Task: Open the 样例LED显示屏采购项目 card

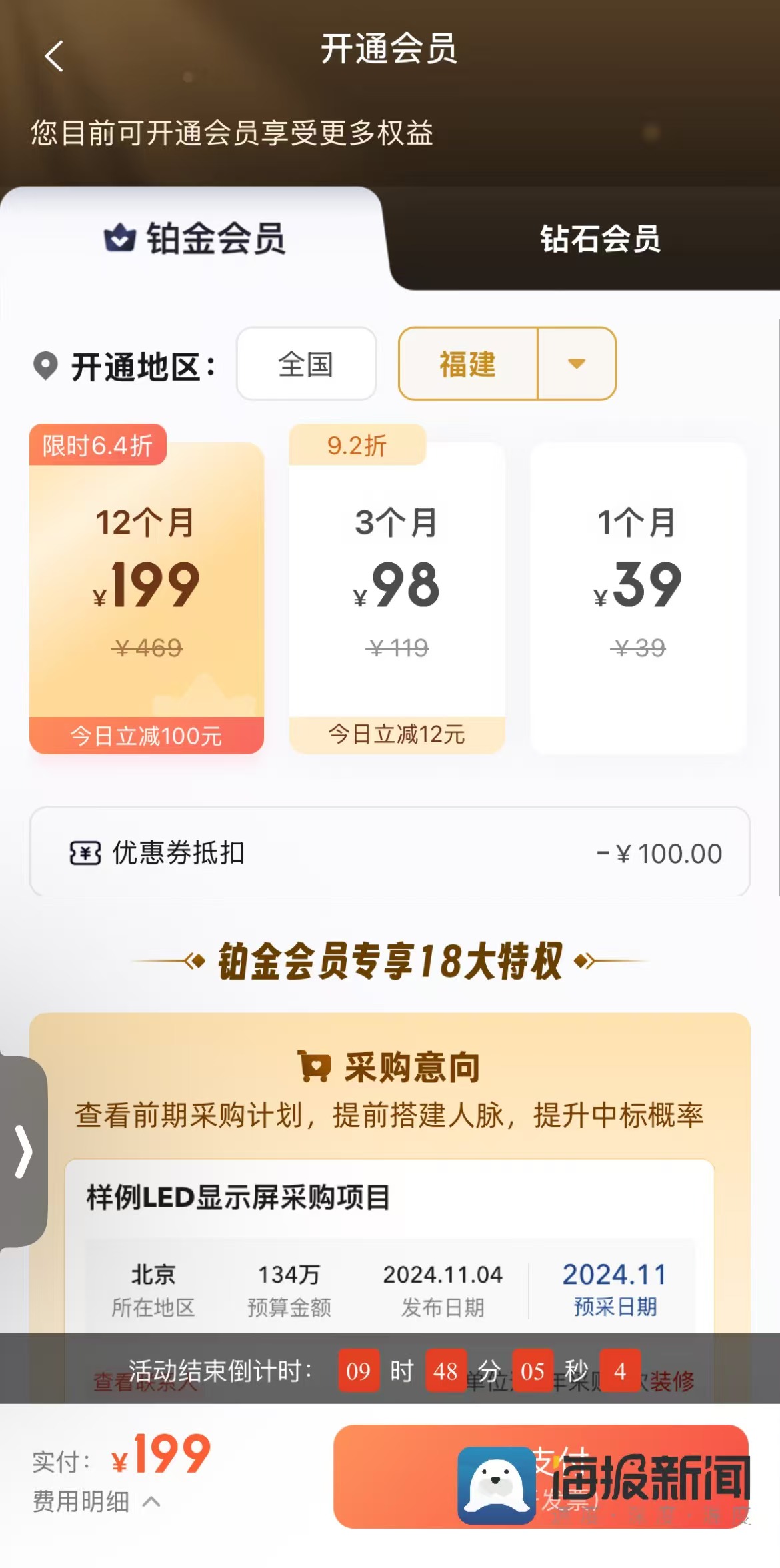Action: (389, 1239)
